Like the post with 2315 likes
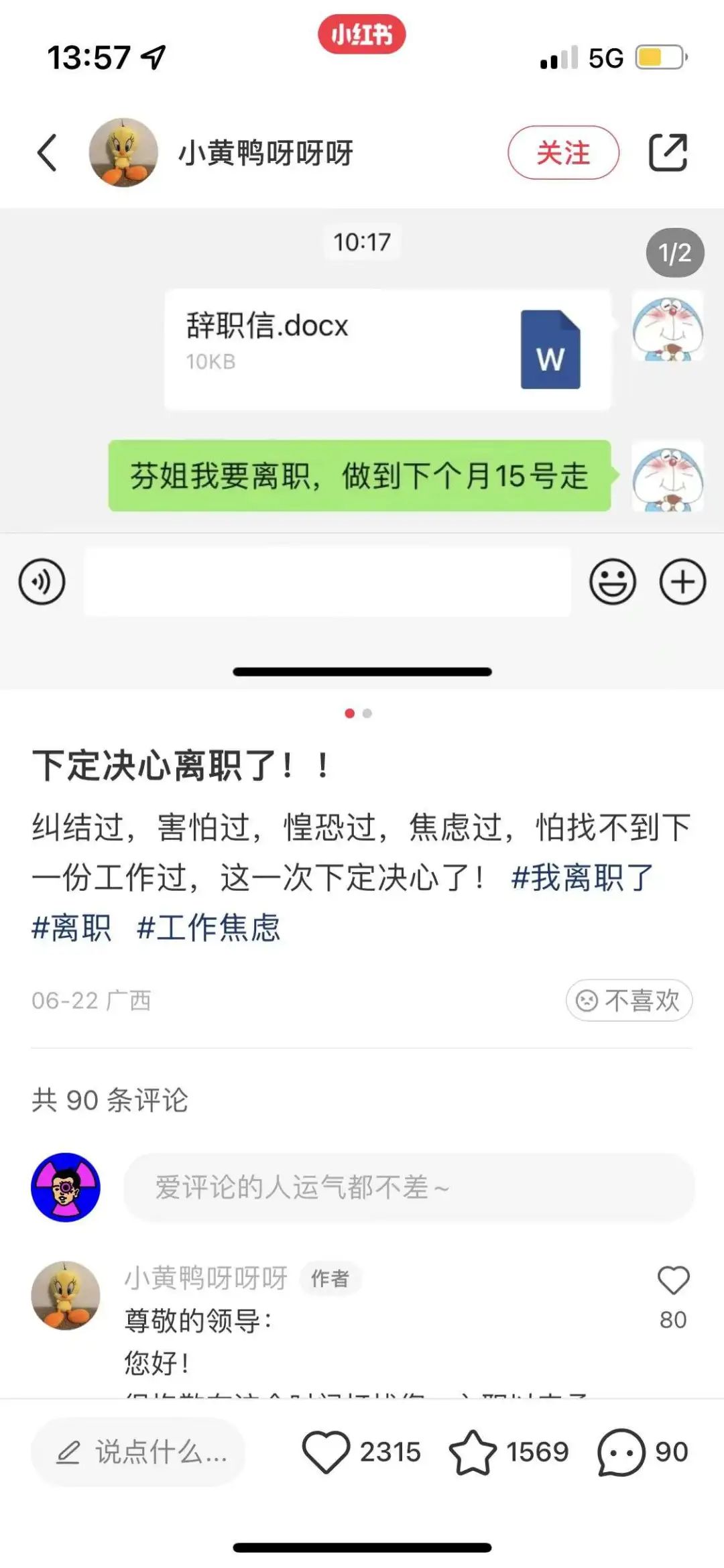Screen dimensions: 724x1568 coord(326,1452)
